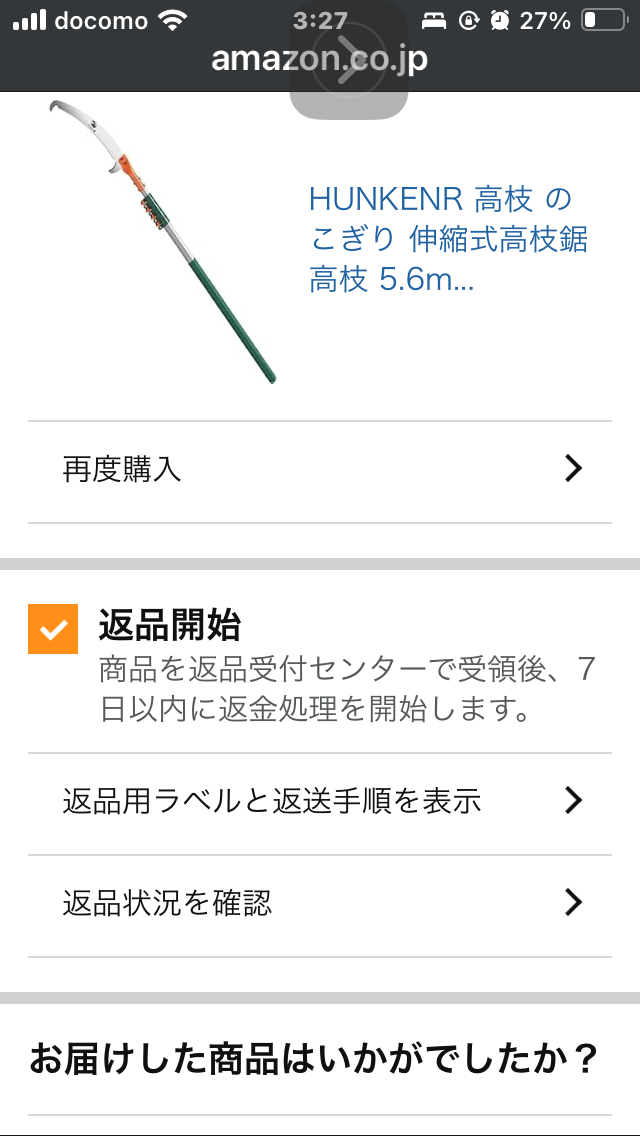Check return status via 返品状況を確認
This screenshot has width=640, height=1136.
pyautogui.click(x=320, y=904)
